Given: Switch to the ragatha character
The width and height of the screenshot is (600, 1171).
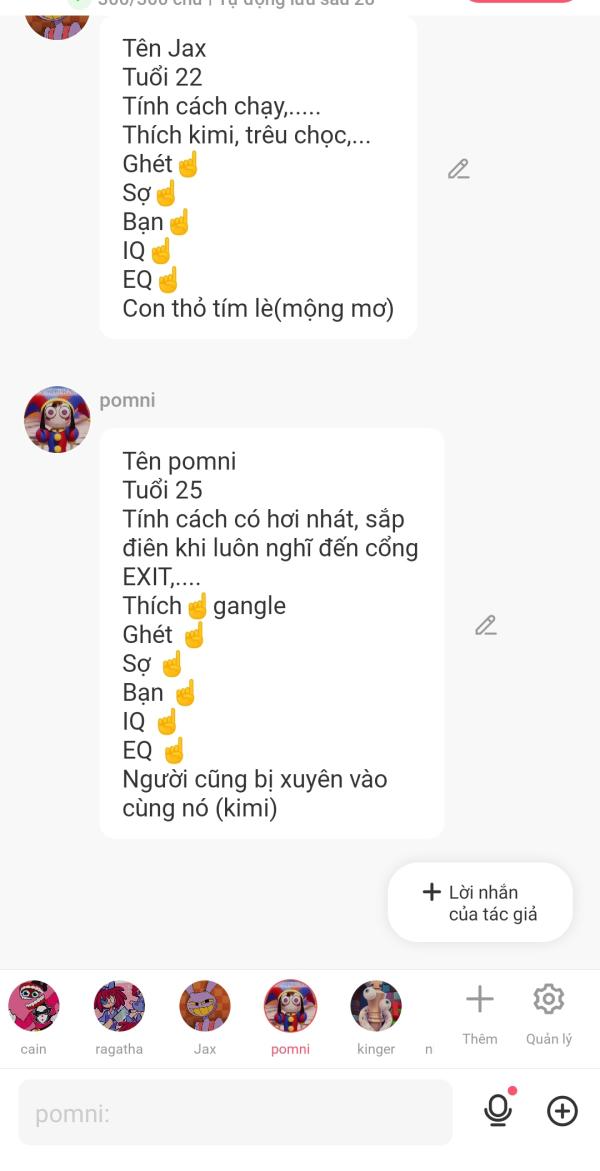Looking at the screenshot, I should click(119, 1007).
